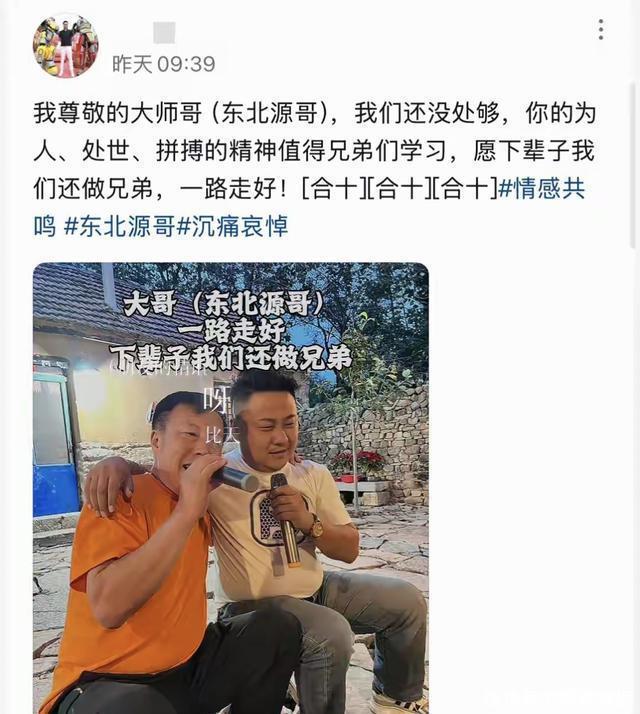
Task: Open the #东北源哥 hashtag
Action: click(x=120, y=226)
